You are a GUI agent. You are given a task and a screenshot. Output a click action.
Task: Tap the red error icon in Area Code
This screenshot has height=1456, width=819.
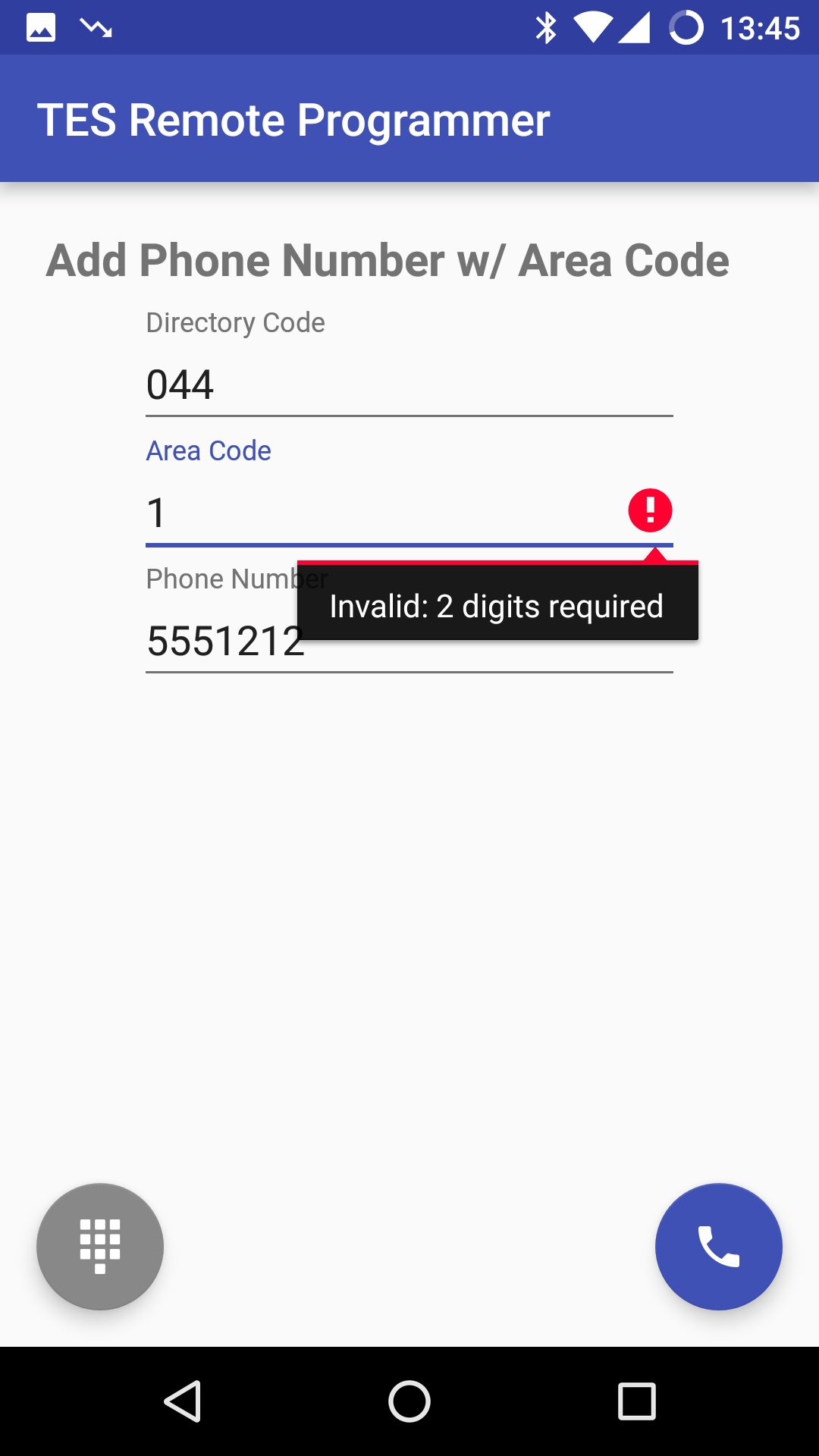pos(650,510)
